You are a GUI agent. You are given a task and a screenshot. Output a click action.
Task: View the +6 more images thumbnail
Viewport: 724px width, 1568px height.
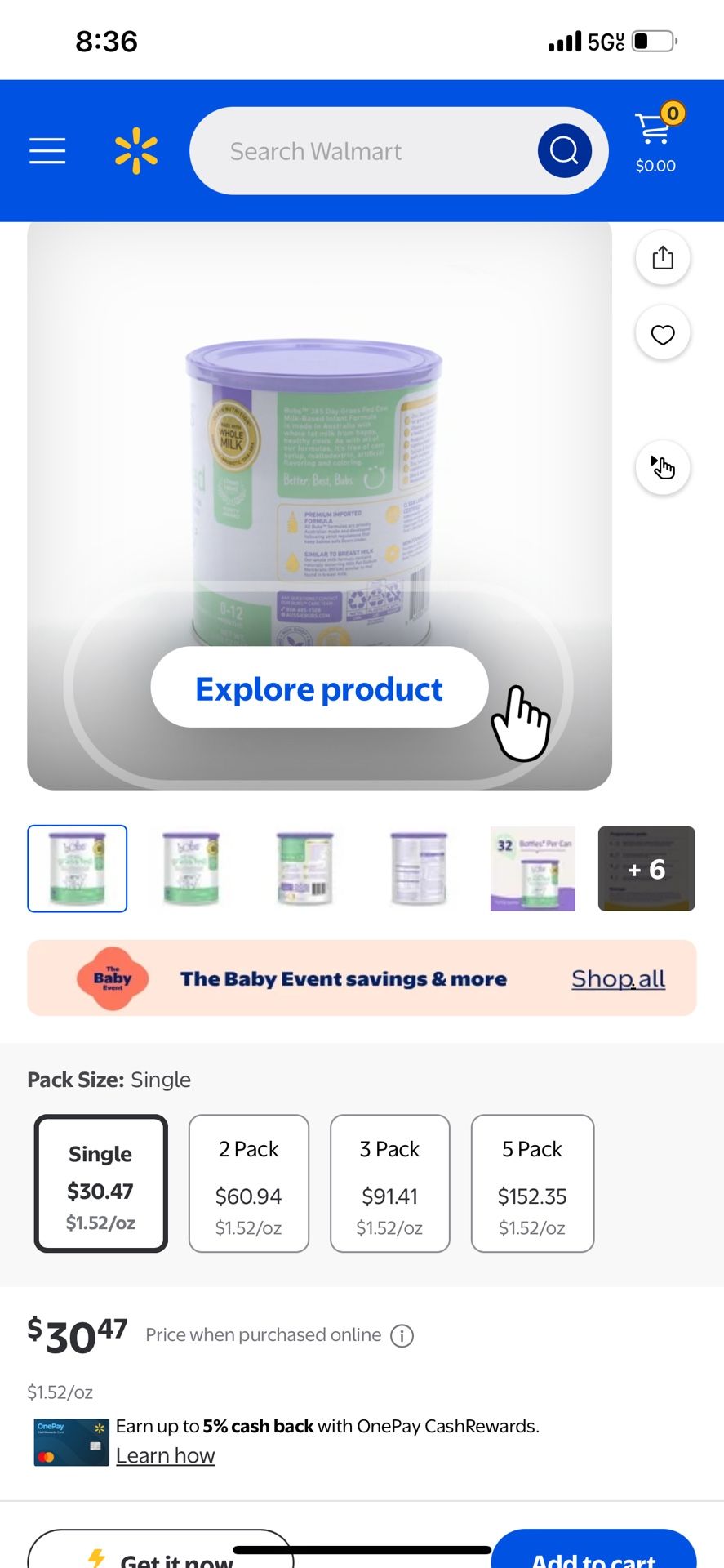[x=646, y=869]
